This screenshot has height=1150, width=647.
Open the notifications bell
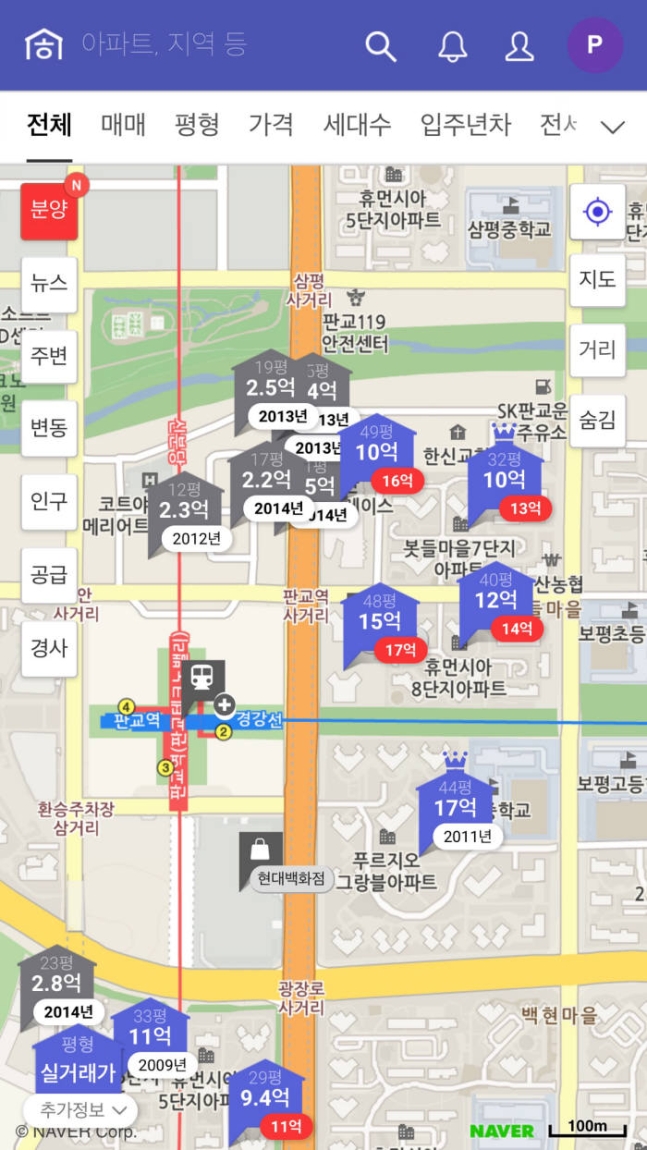453,46
